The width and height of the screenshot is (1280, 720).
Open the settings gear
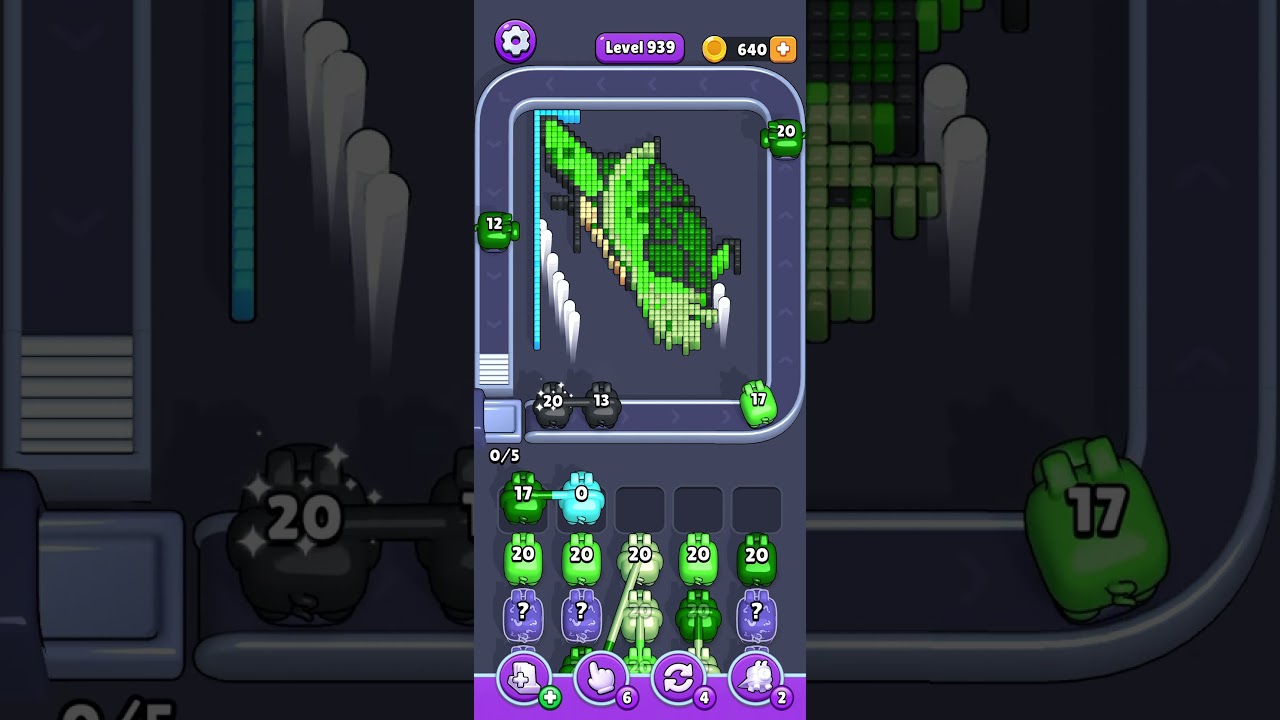515,41
